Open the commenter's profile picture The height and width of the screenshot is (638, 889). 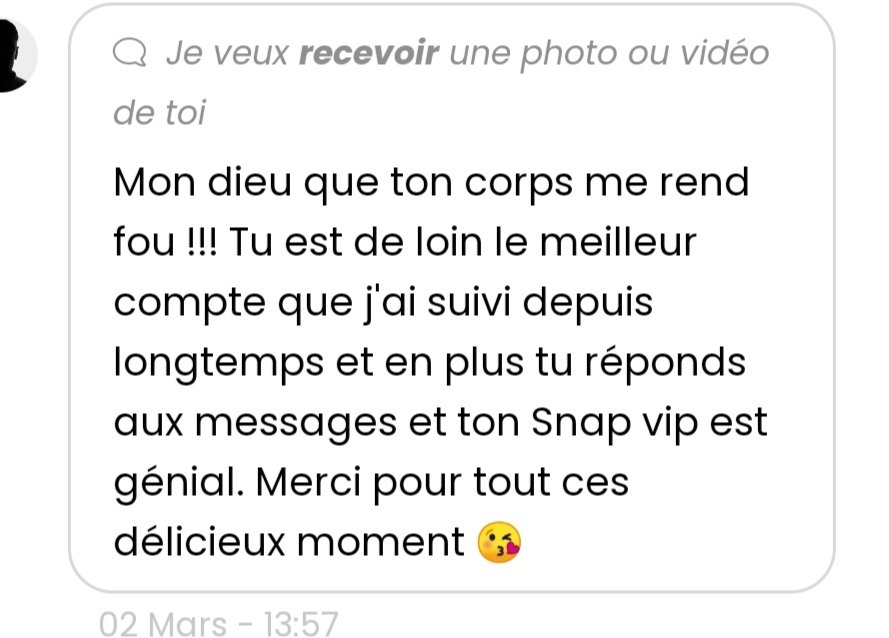[x=14, y=56]
